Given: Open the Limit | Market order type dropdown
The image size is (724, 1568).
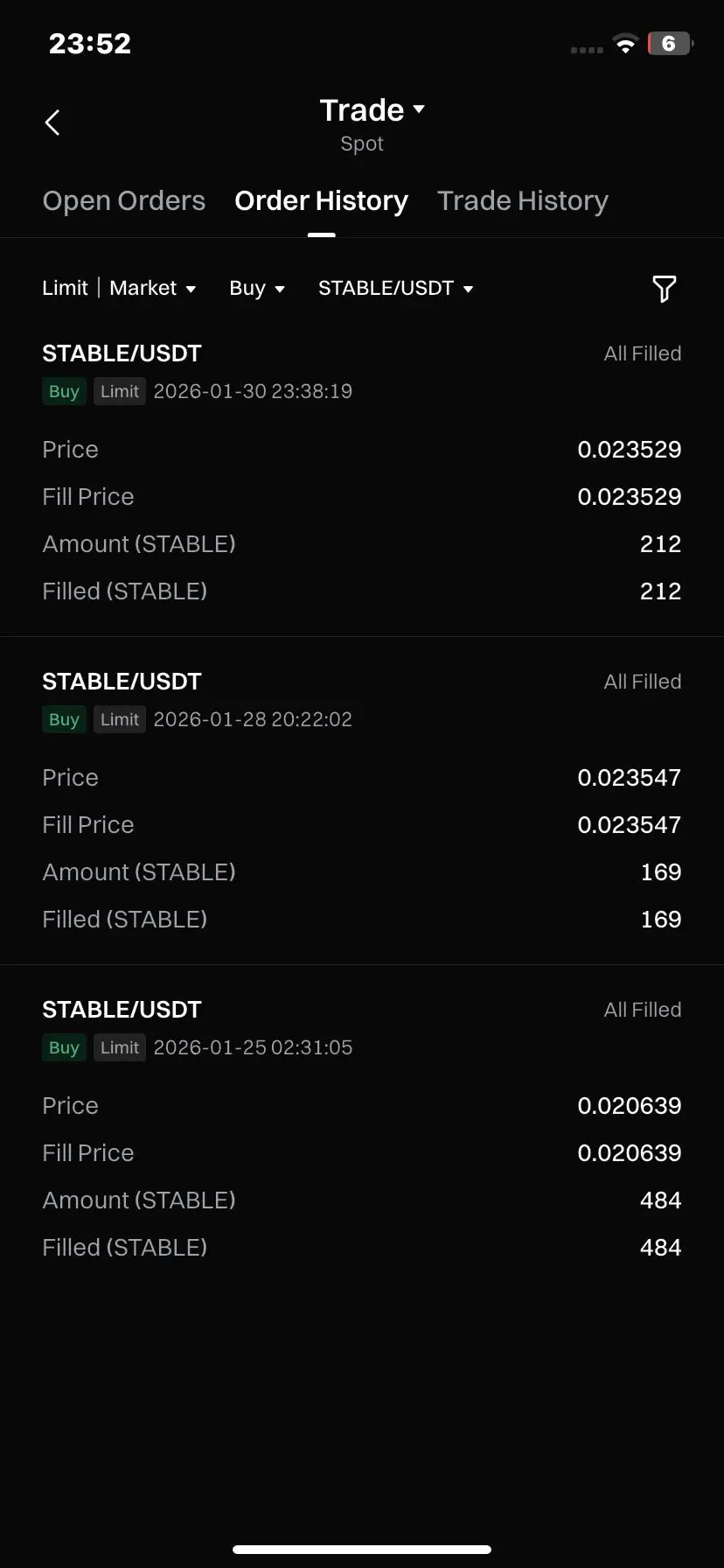Looking at the screenshot, I should [119, 289].
